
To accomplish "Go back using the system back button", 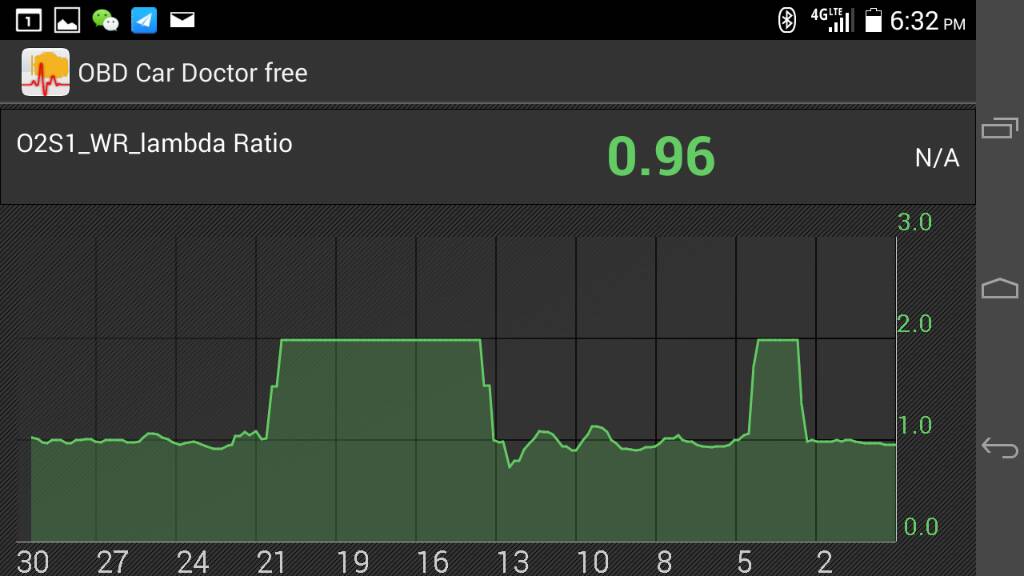I will (999, 447).
